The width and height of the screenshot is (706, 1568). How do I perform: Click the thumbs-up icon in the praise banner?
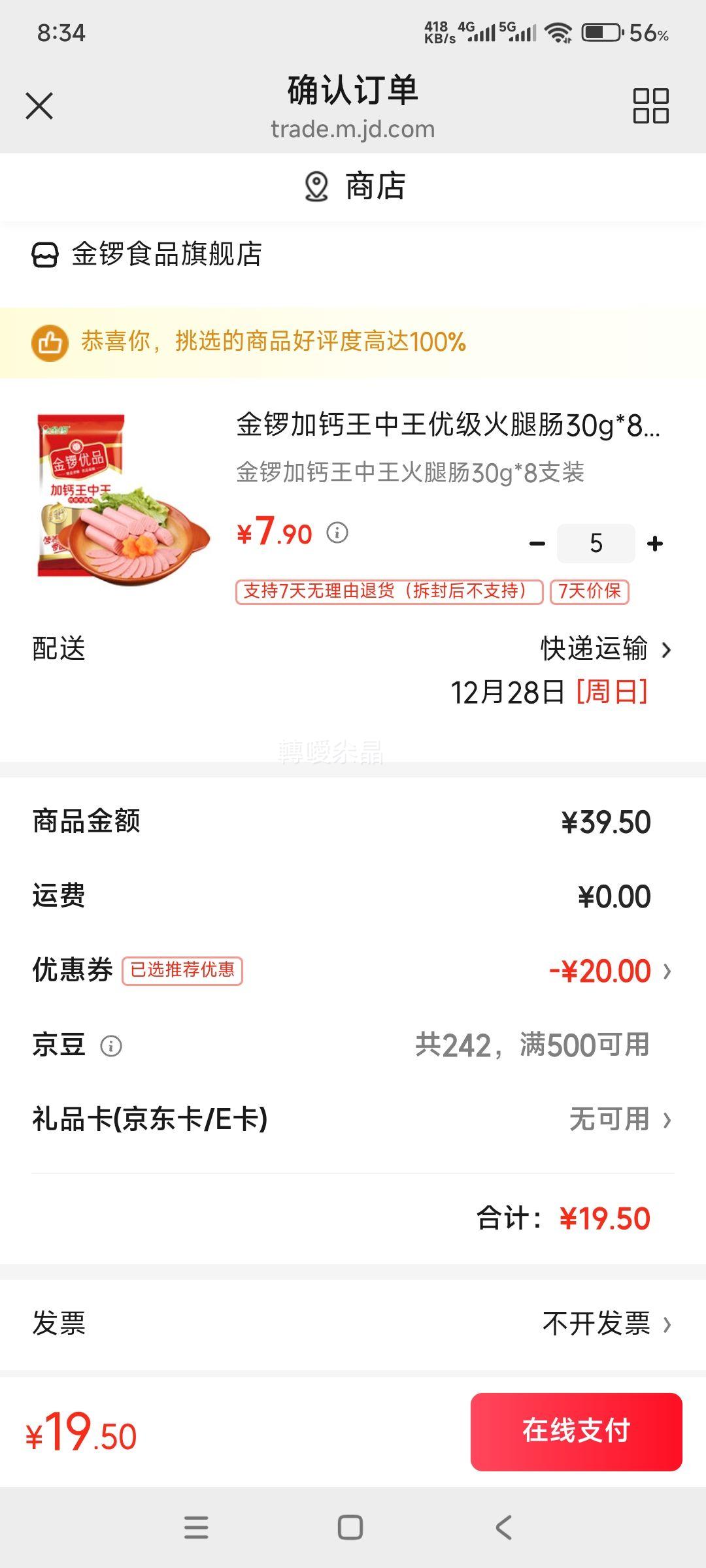point(49,341)
